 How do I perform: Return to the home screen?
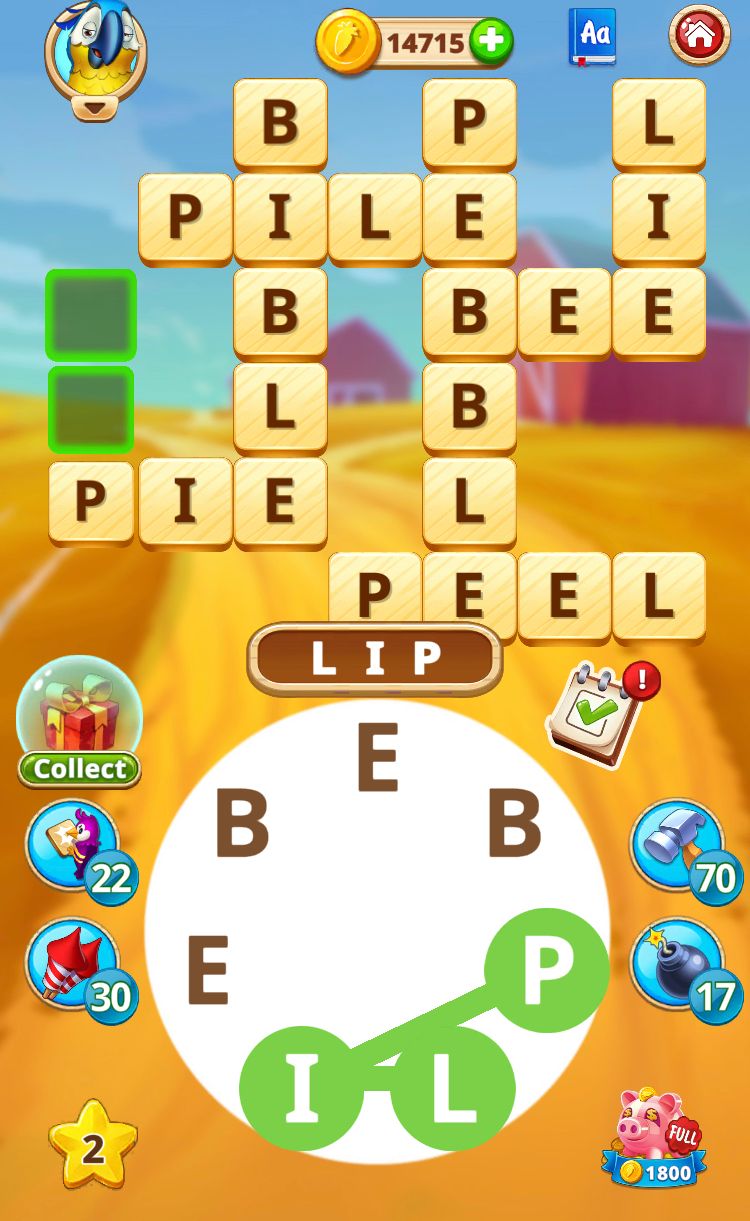coord(699,36)
